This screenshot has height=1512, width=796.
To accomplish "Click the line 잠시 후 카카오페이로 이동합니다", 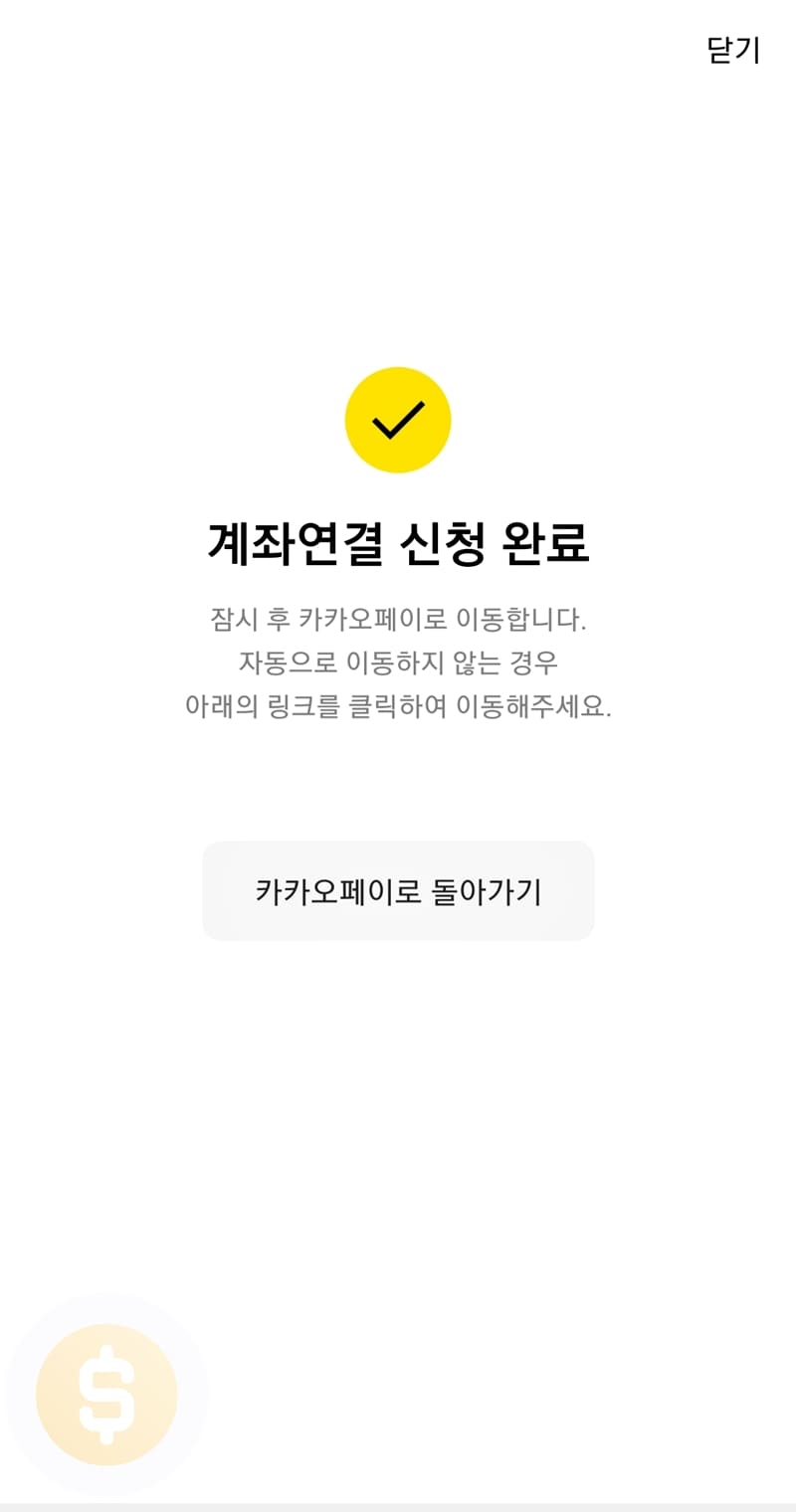I will coord(398,617).
